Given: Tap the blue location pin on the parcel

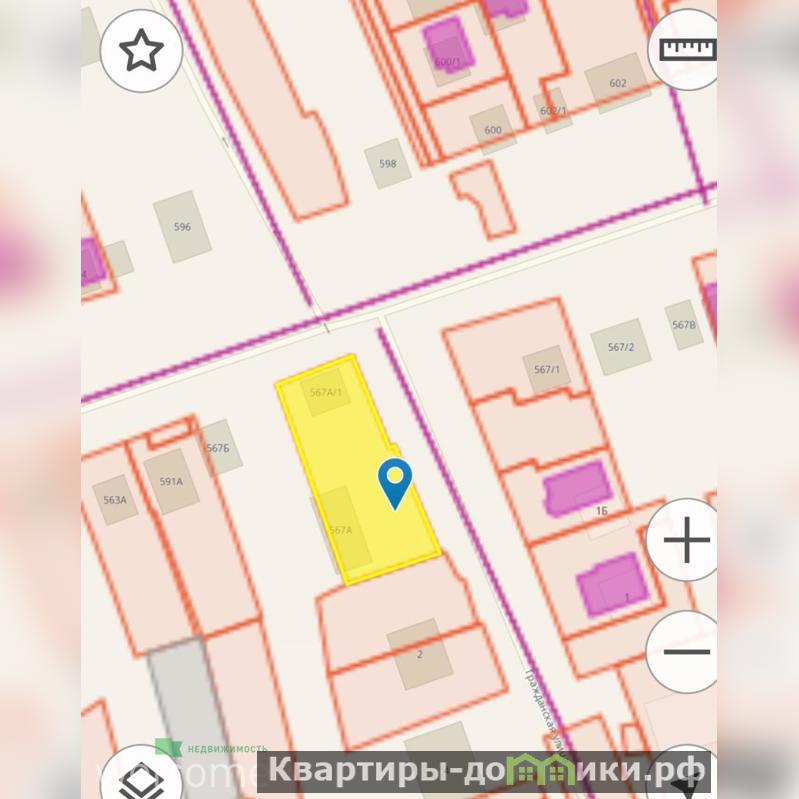Looking at the screenshot, I should (x=396, y=482).
